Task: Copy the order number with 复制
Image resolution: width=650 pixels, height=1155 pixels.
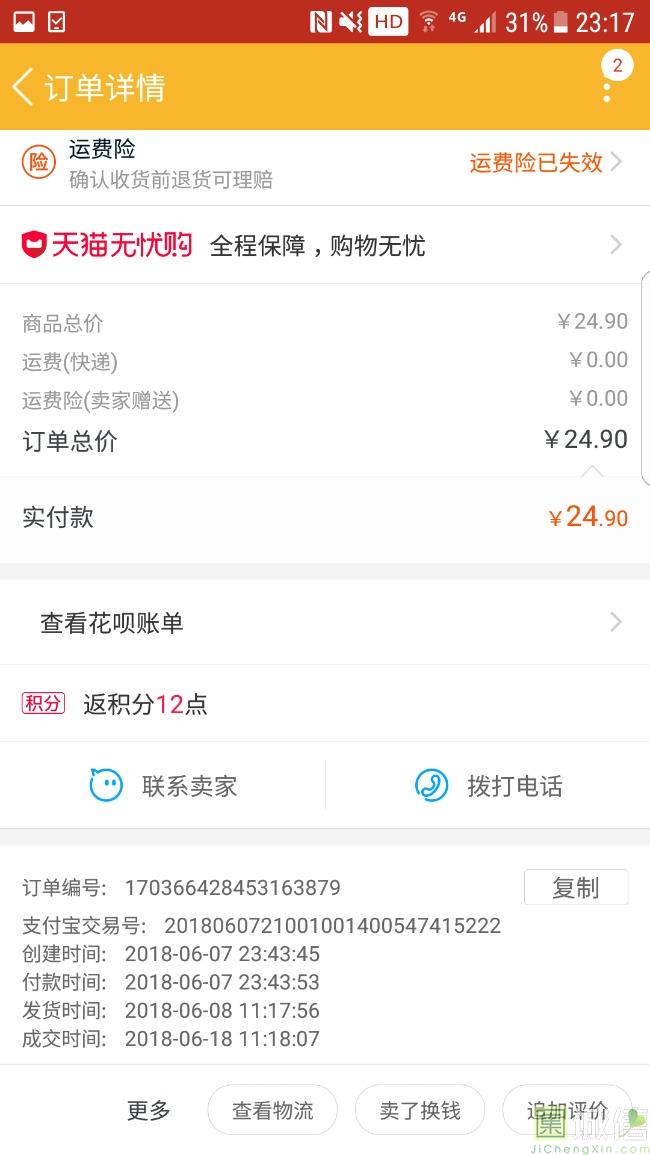Action: 576,887
